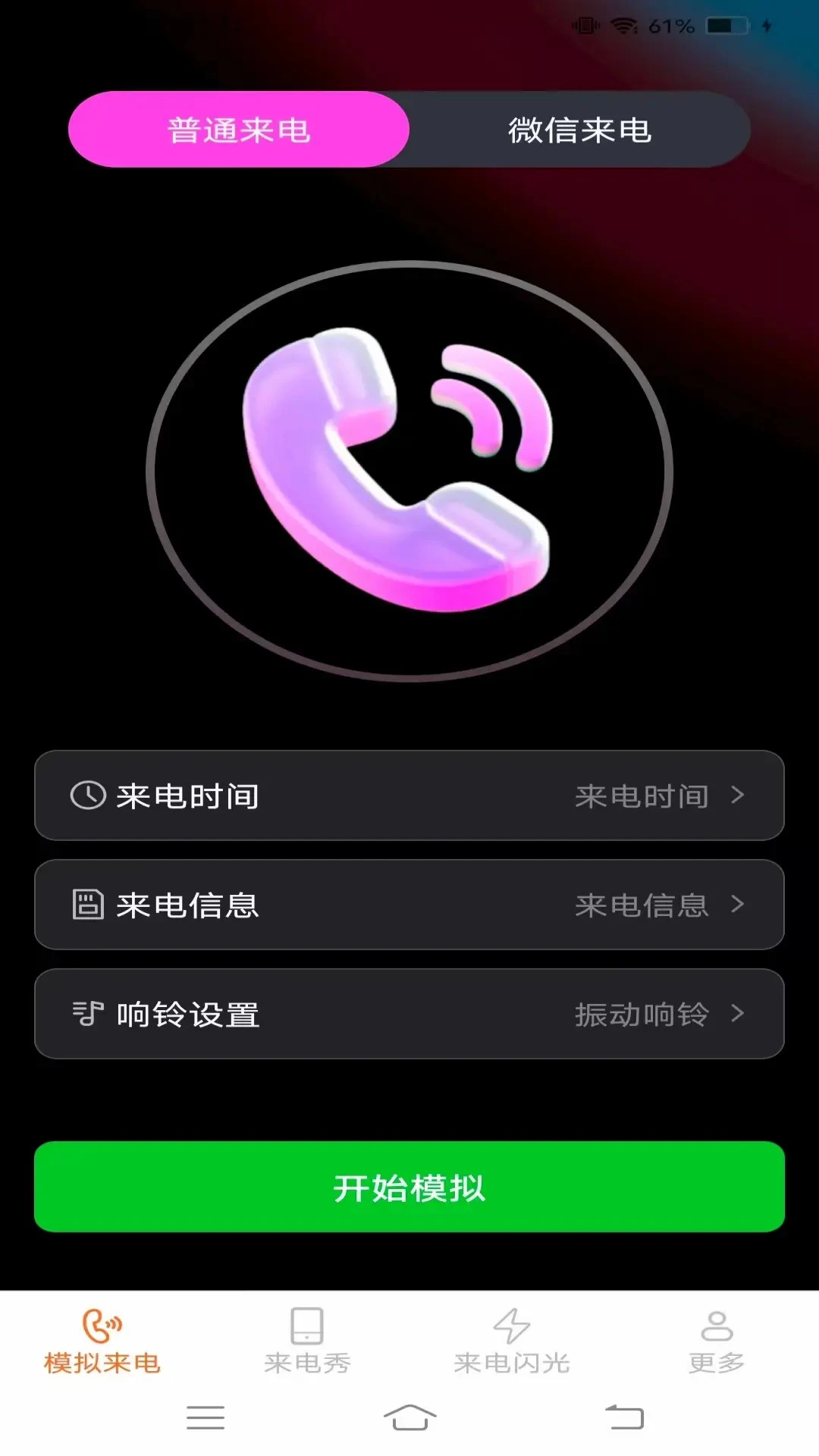Open the 来电信息 setting row
The height and width of the screenshot is (1456, 819).
(x=409, y=905)
